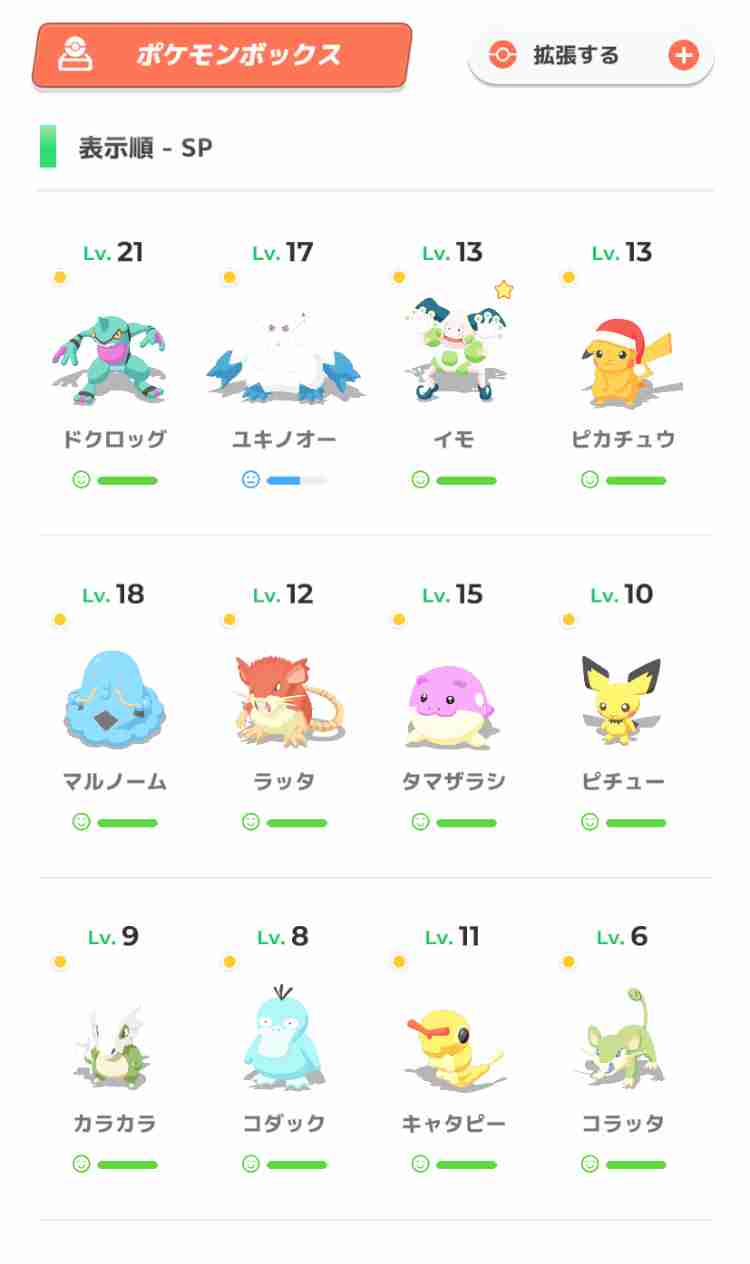
Task: Open キャタピー Lv. 11
Action: (x=454, y=1048)
